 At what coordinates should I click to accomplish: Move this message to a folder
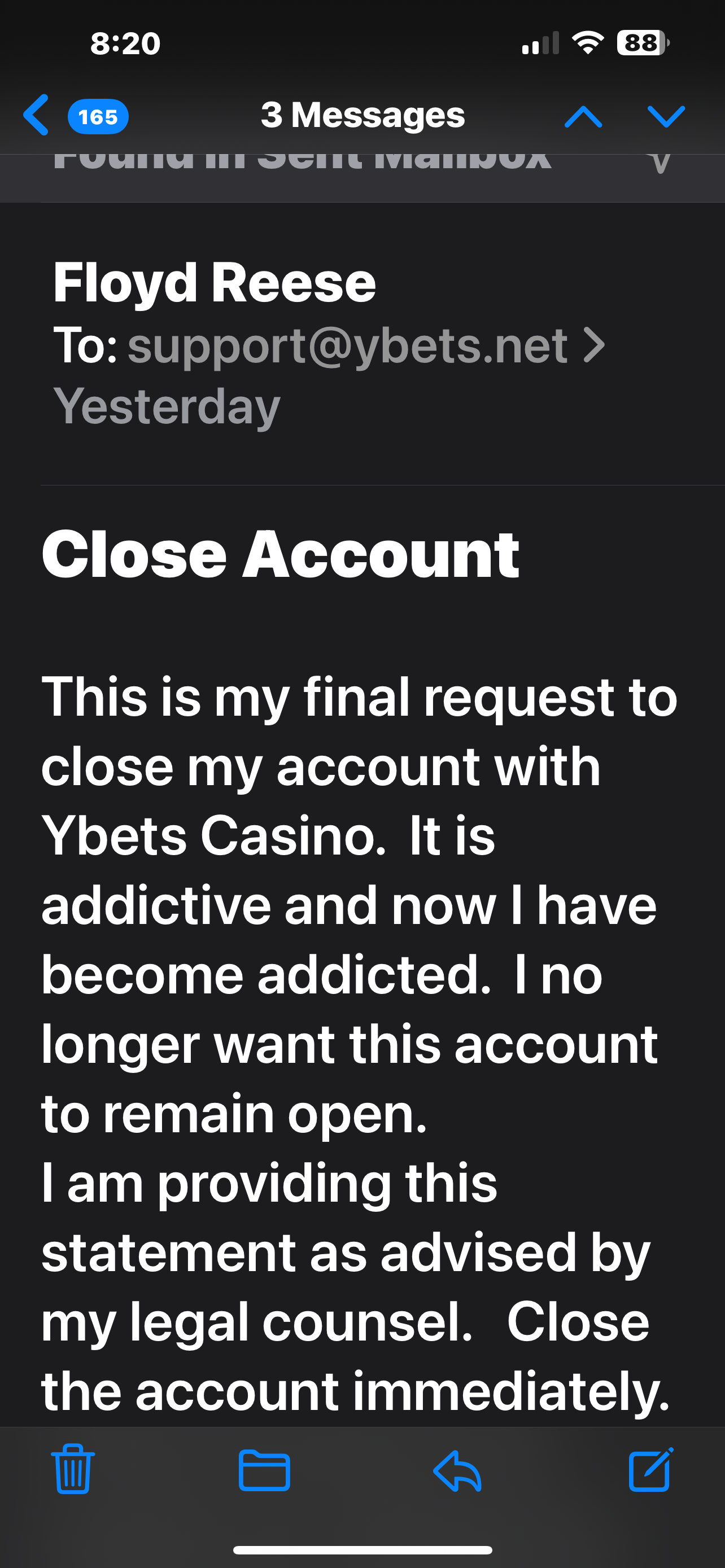(x=264, y=1470)
